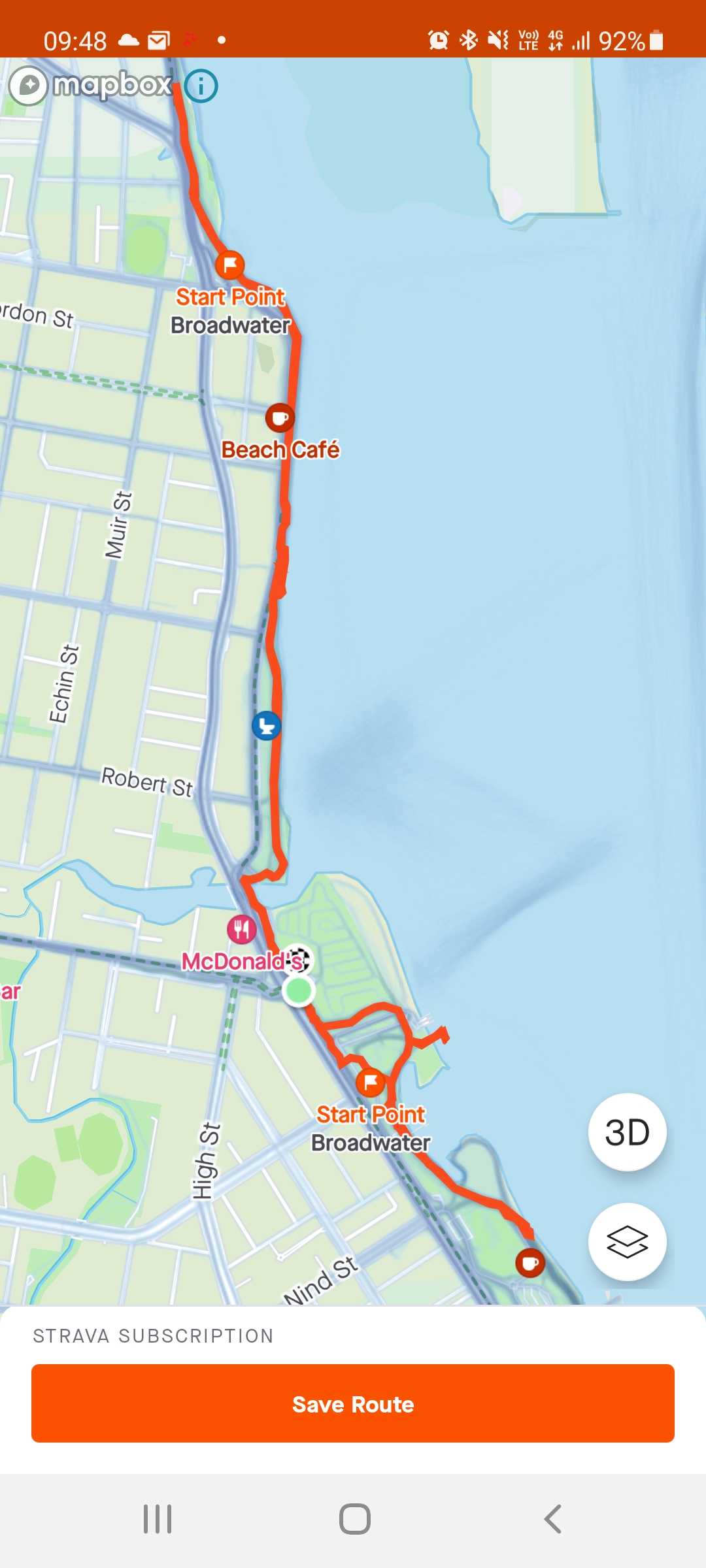Select the blue restroom marker on the route

(x=267, y=726)
